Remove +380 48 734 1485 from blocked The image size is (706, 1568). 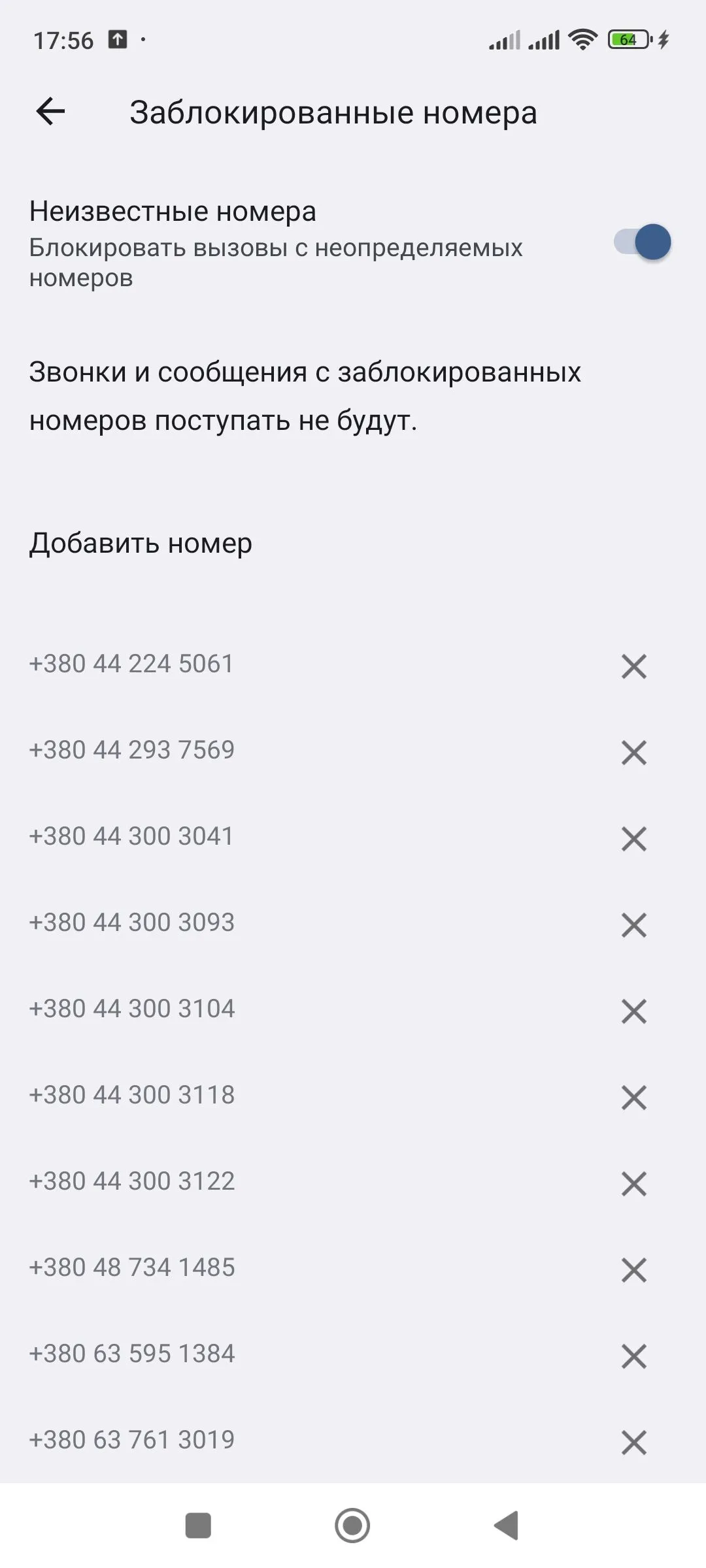(633, 1270)
